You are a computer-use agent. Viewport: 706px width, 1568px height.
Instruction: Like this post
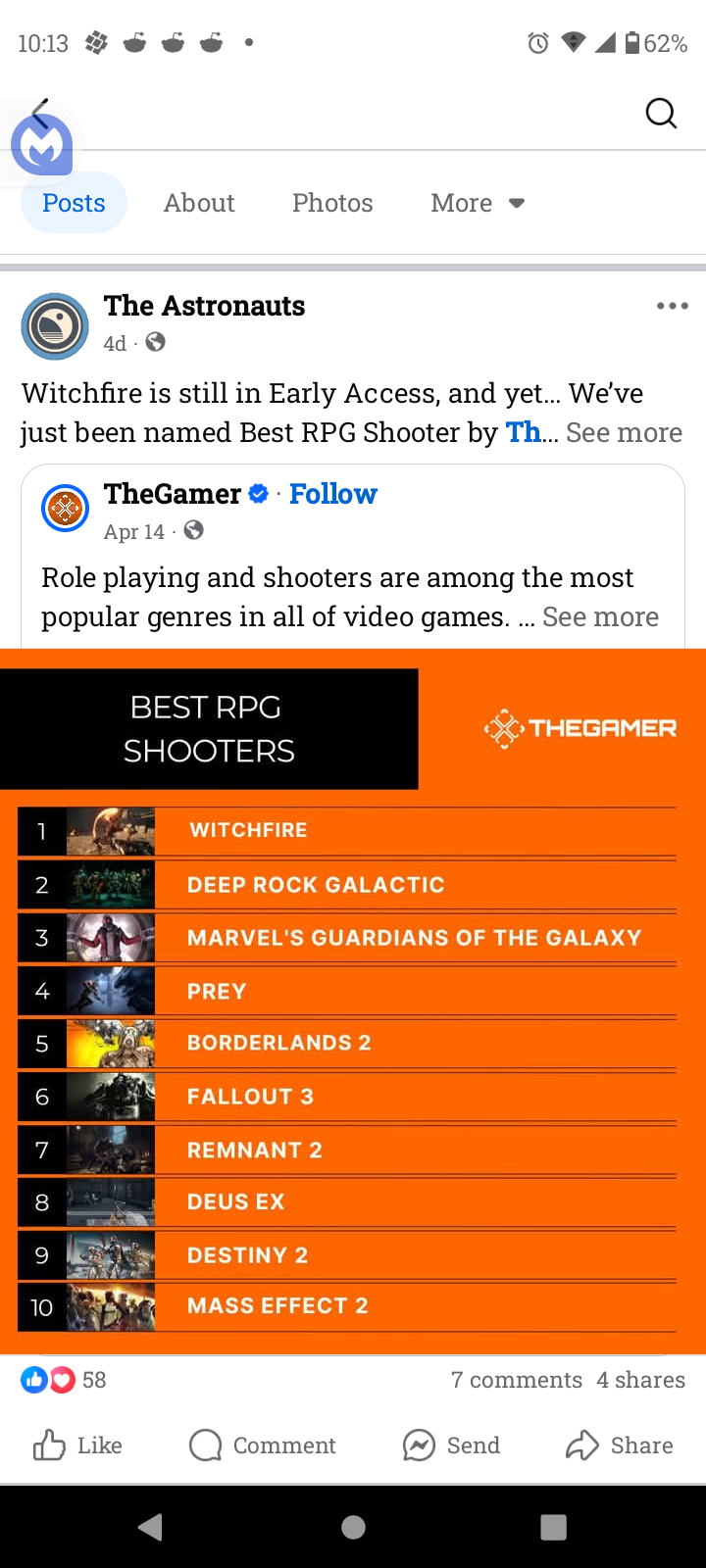pyautogui.click(x=78, y=1445)
